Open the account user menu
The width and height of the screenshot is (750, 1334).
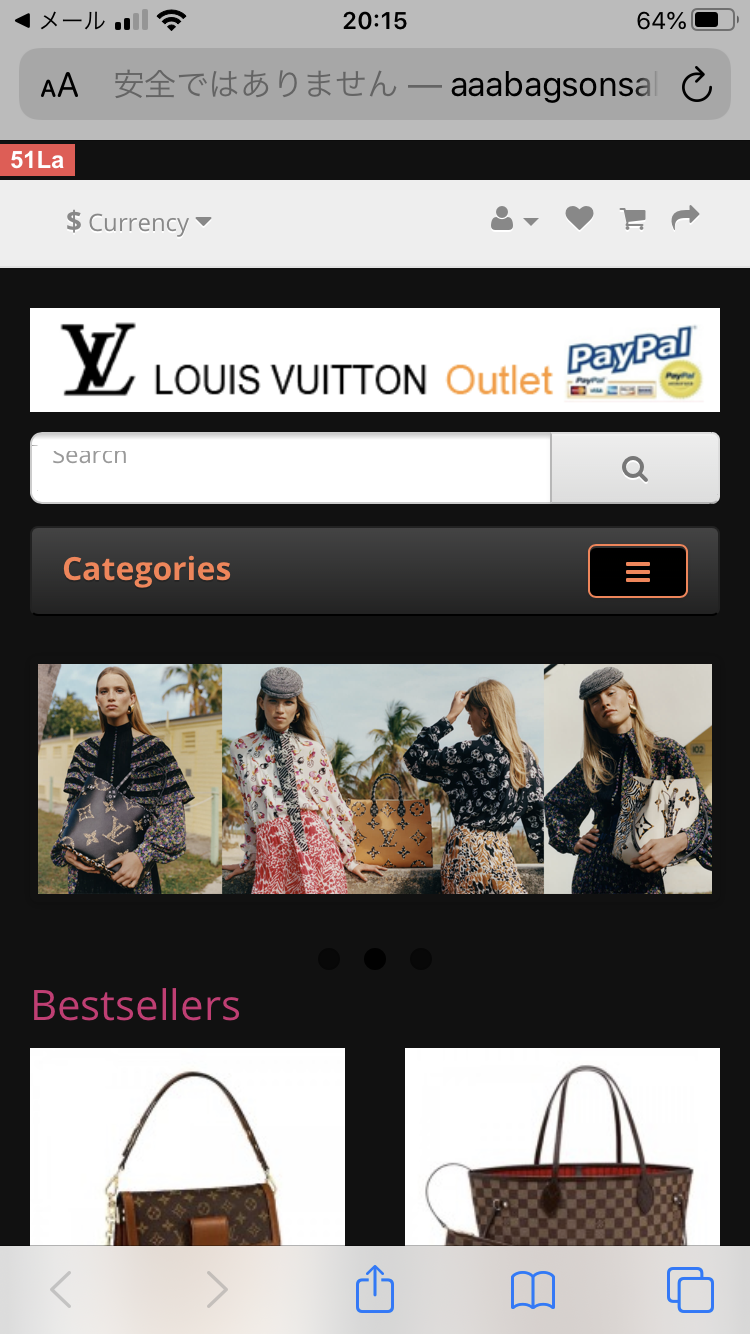point(514,220)
